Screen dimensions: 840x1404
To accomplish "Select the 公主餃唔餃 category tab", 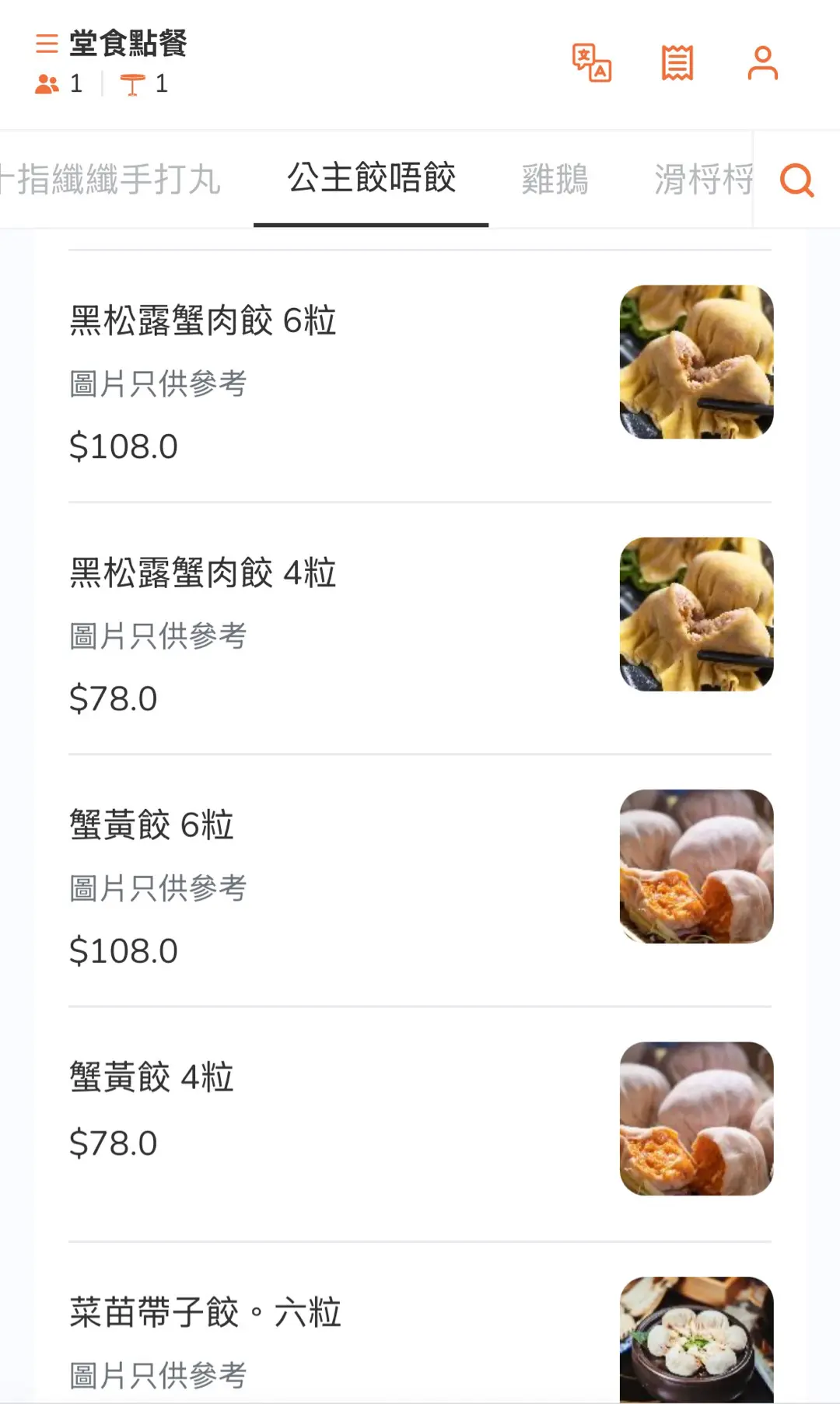I will click(371, 178).
